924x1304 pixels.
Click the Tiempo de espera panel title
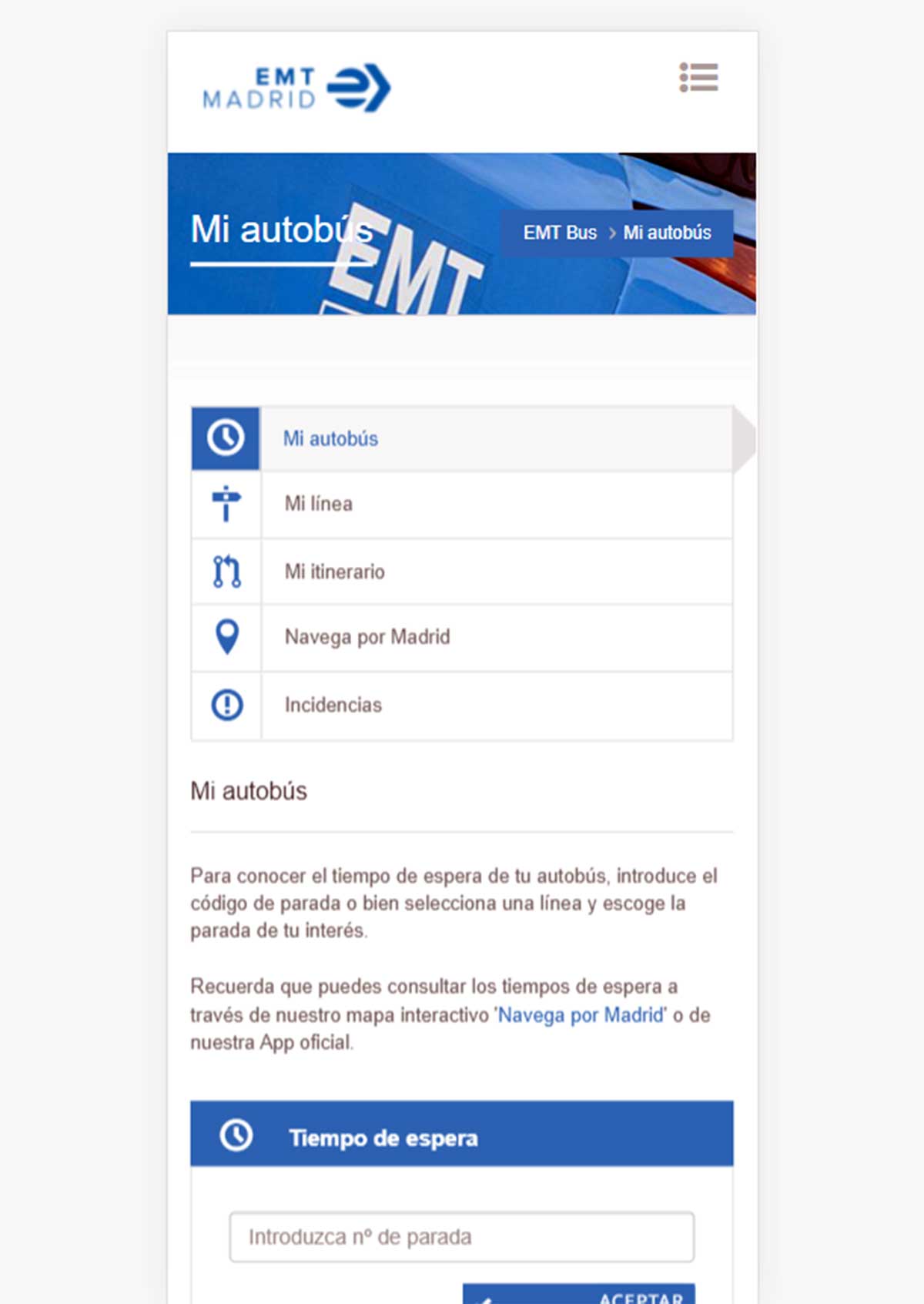(x=383, y=1138)
